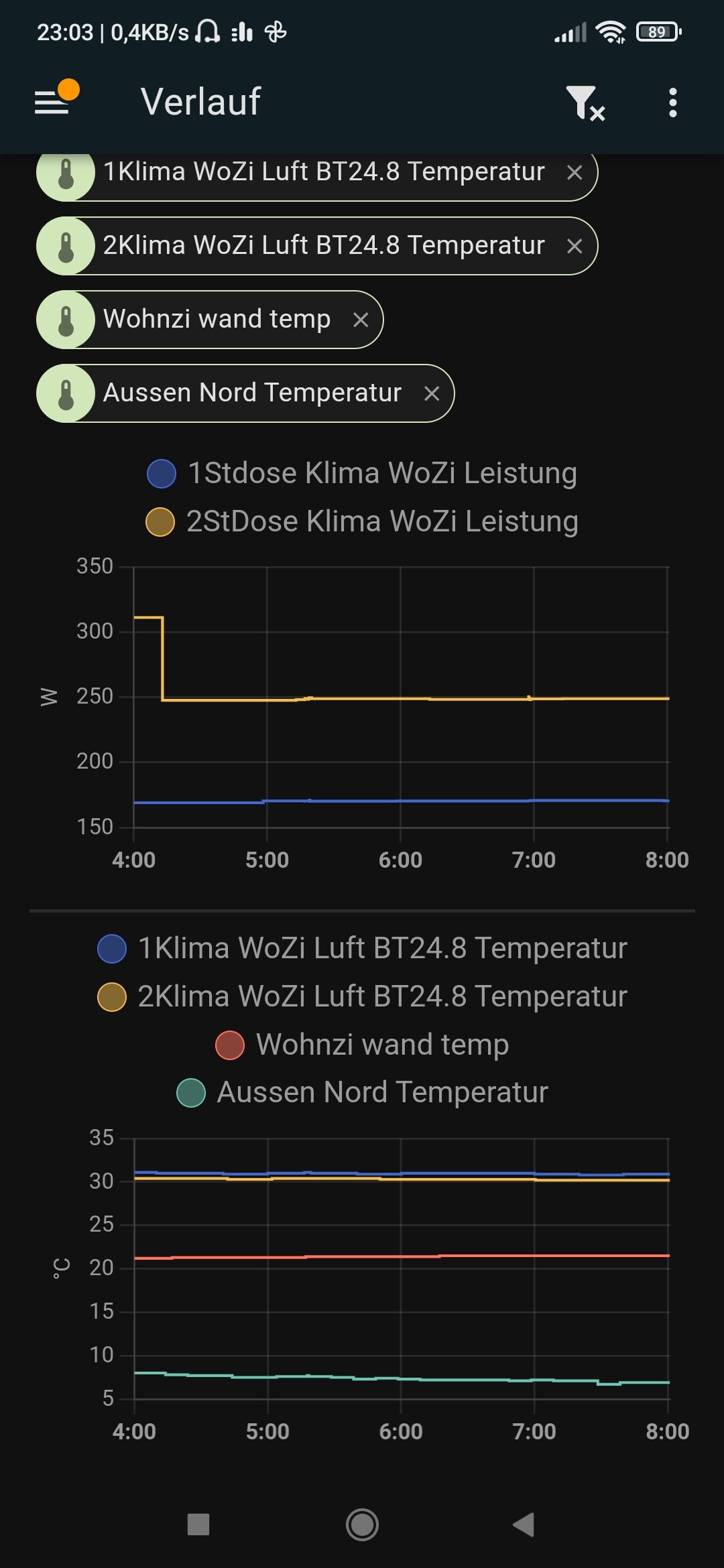Toggle Aussen Nord Temperatur line in legend
The image size is (724, 1568).
[362, 1092]
